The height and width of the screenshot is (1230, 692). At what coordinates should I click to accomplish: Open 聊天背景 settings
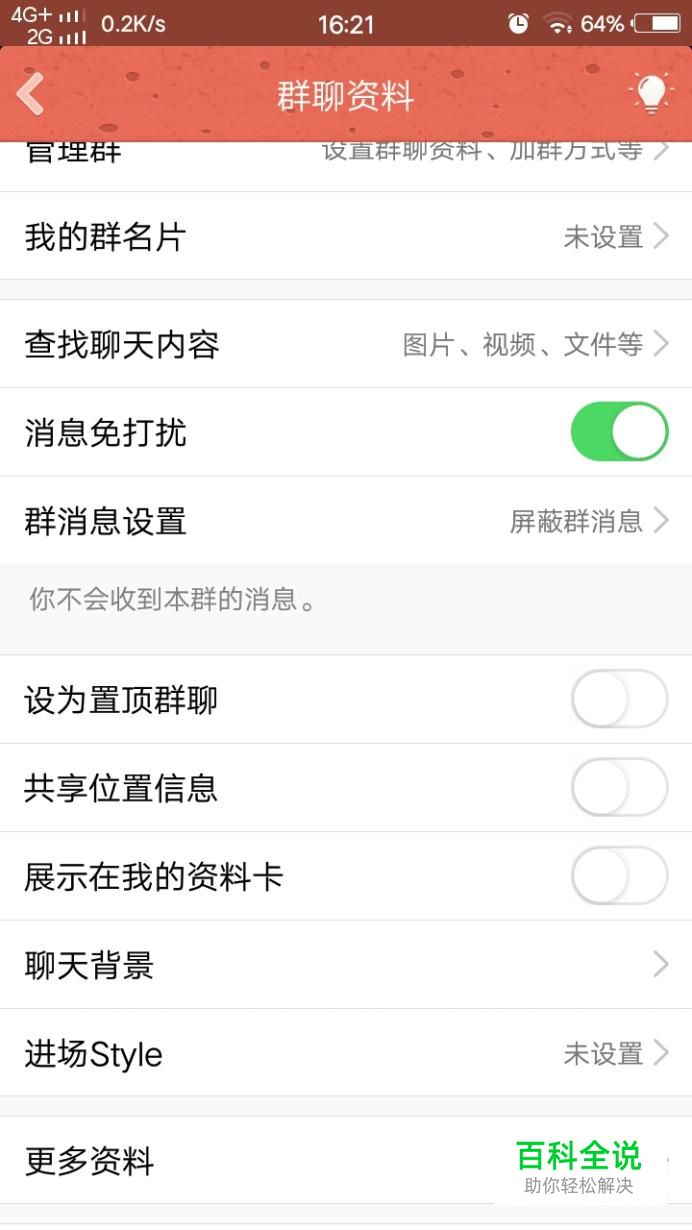(346, 964)
